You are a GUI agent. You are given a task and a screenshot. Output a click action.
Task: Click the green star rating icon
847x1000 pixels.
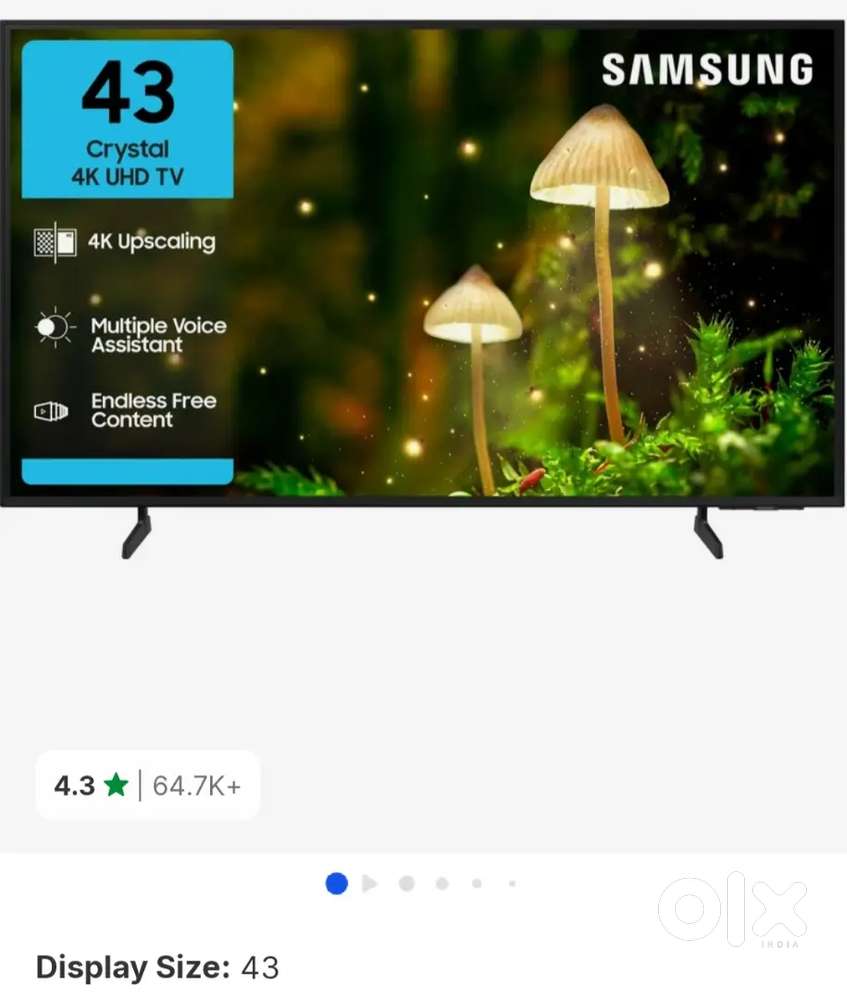coord(116,785)
